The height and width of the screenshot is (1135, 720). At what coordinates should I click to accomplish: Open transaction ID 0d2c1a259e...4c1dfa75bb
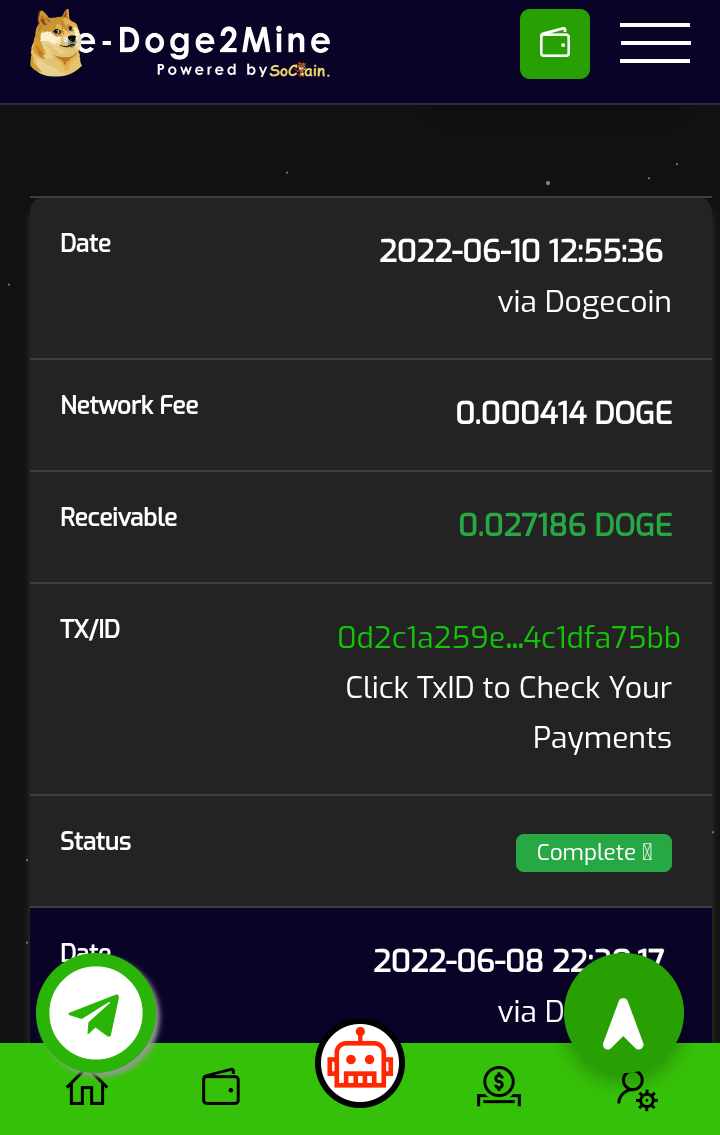[x=509, y=638]
